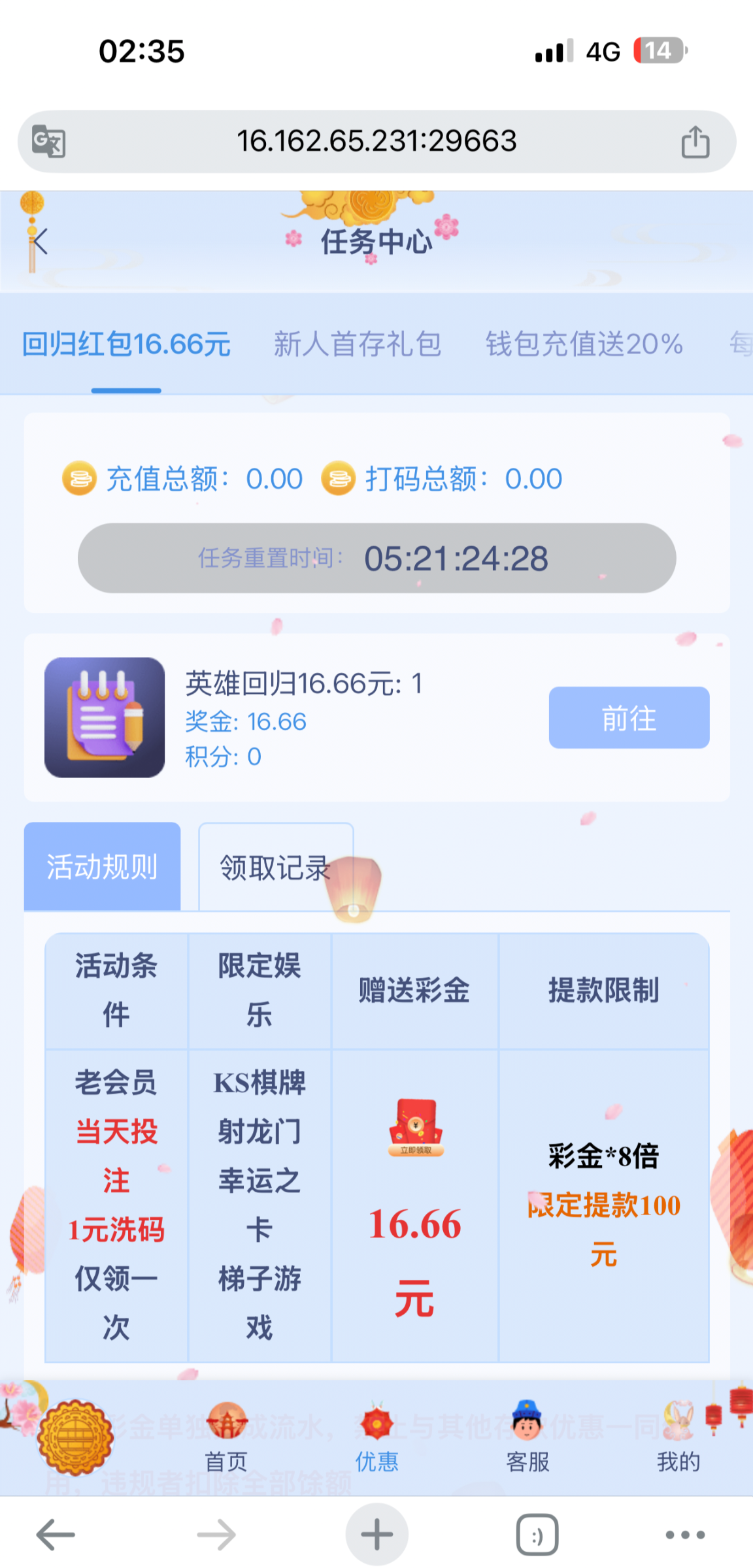753x1568 pixels.
Task: Navigate back with the browser back arrow
Action: click(56, 1534)
